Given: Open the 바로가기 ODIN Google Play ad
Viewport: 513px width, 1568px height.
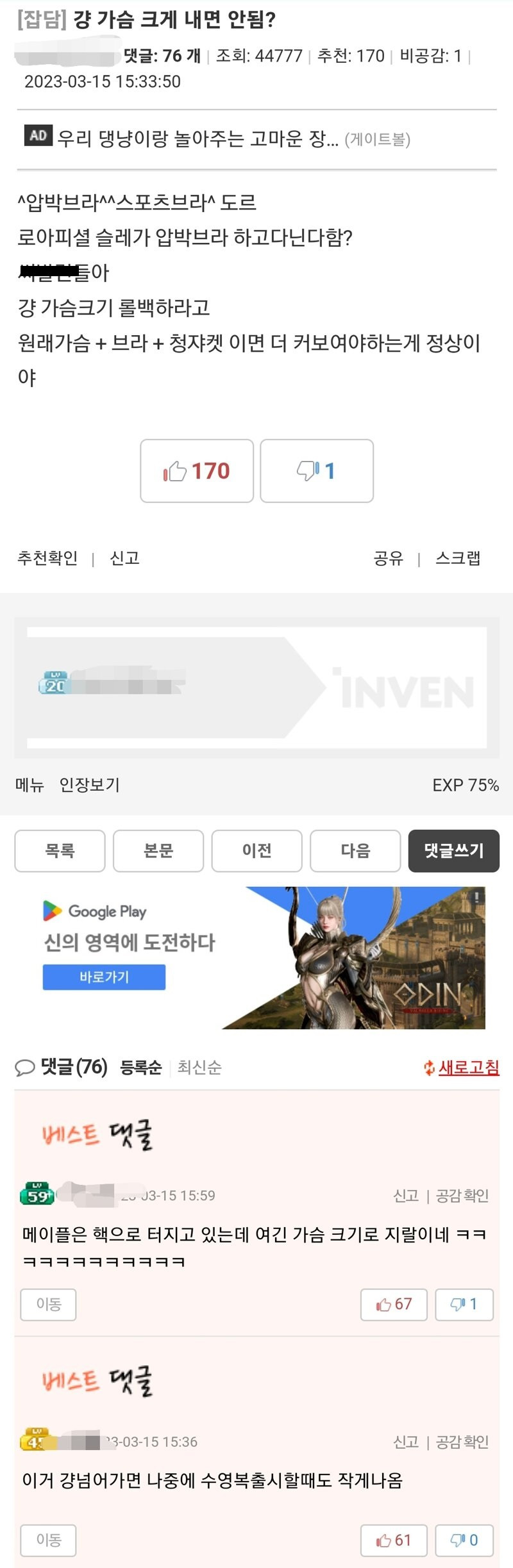Looking at the screenshot, I should (104, 977).
